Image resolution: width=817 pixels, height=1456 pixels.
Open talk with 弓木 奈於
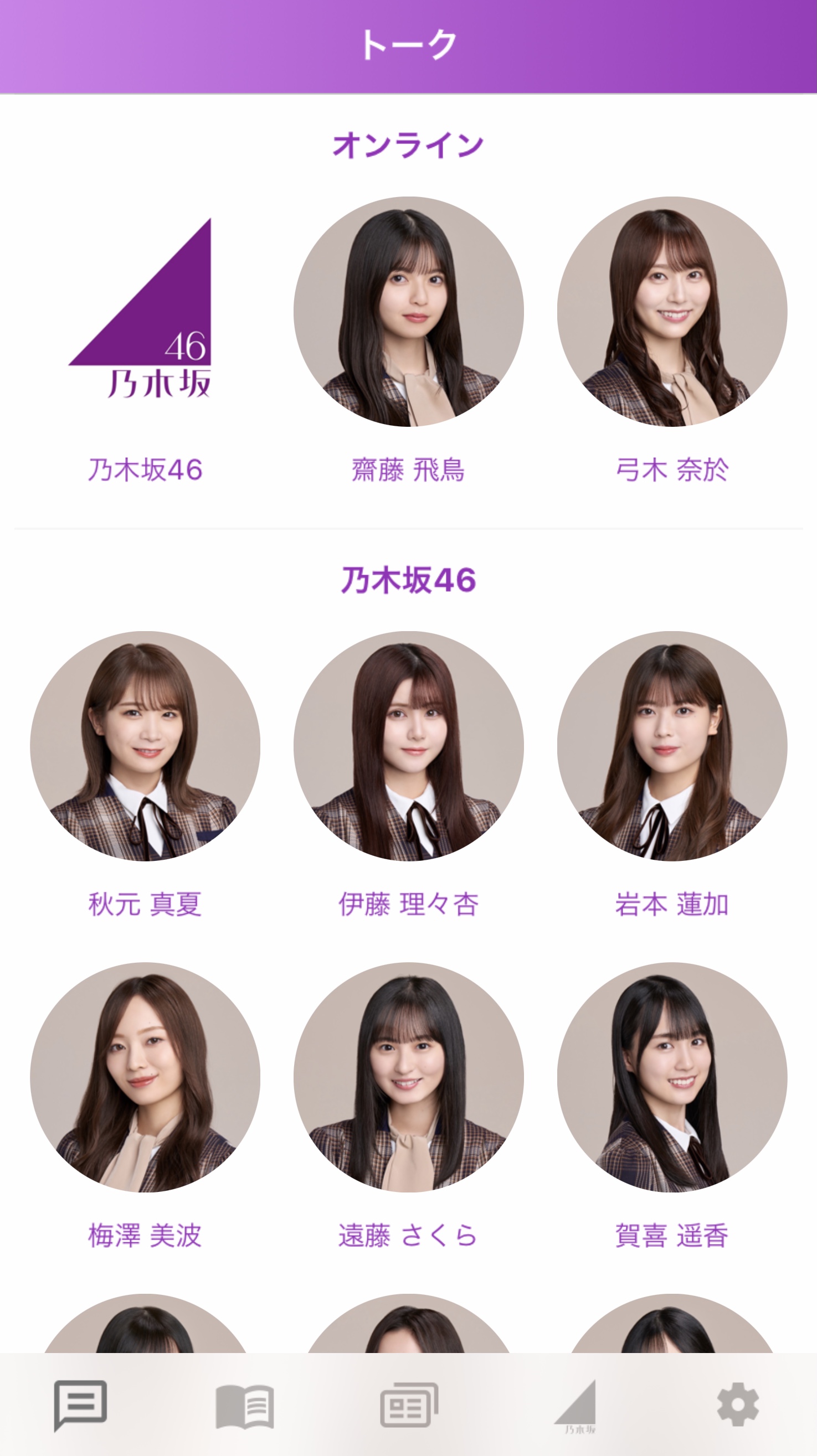click(672, 312)
